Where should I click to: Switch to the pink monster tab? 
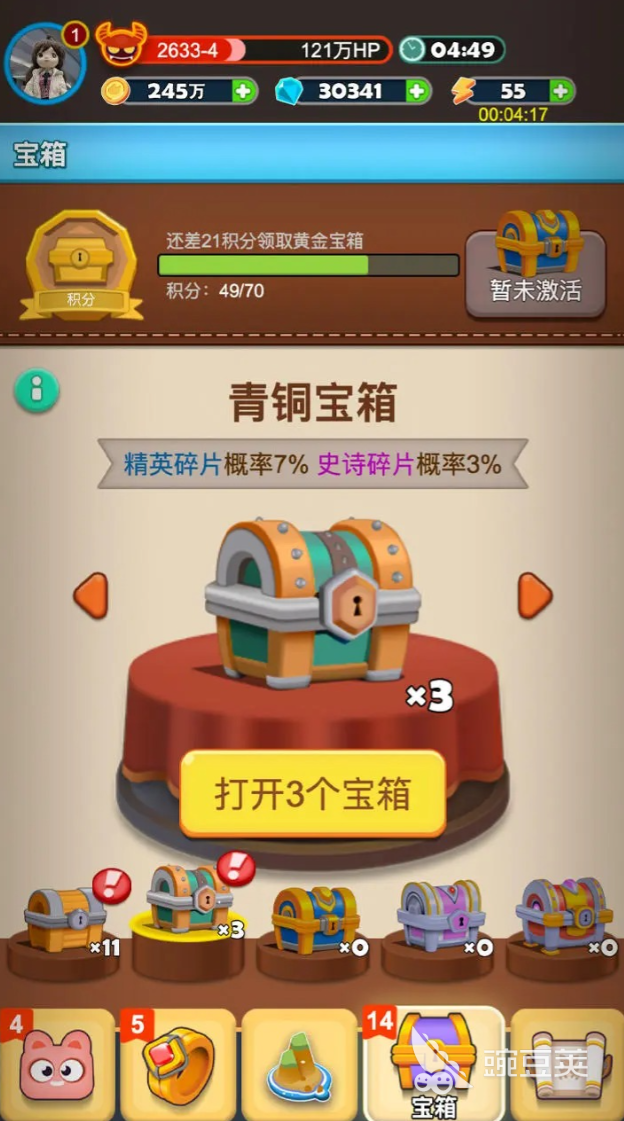click(x=58, y=1066)
